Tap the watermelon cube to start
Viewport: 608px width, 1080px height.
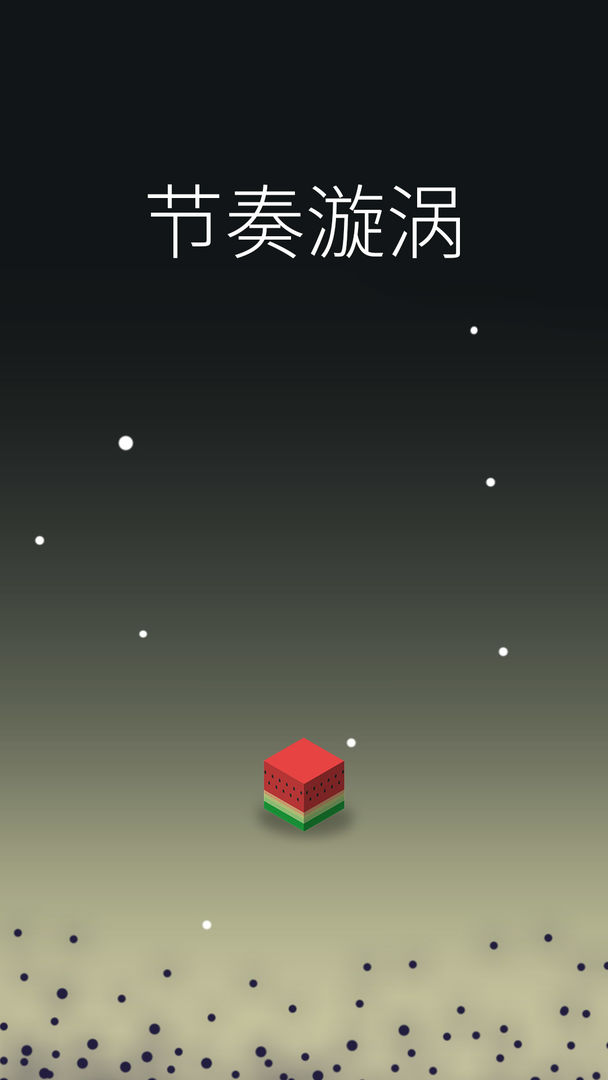[304, 784]
